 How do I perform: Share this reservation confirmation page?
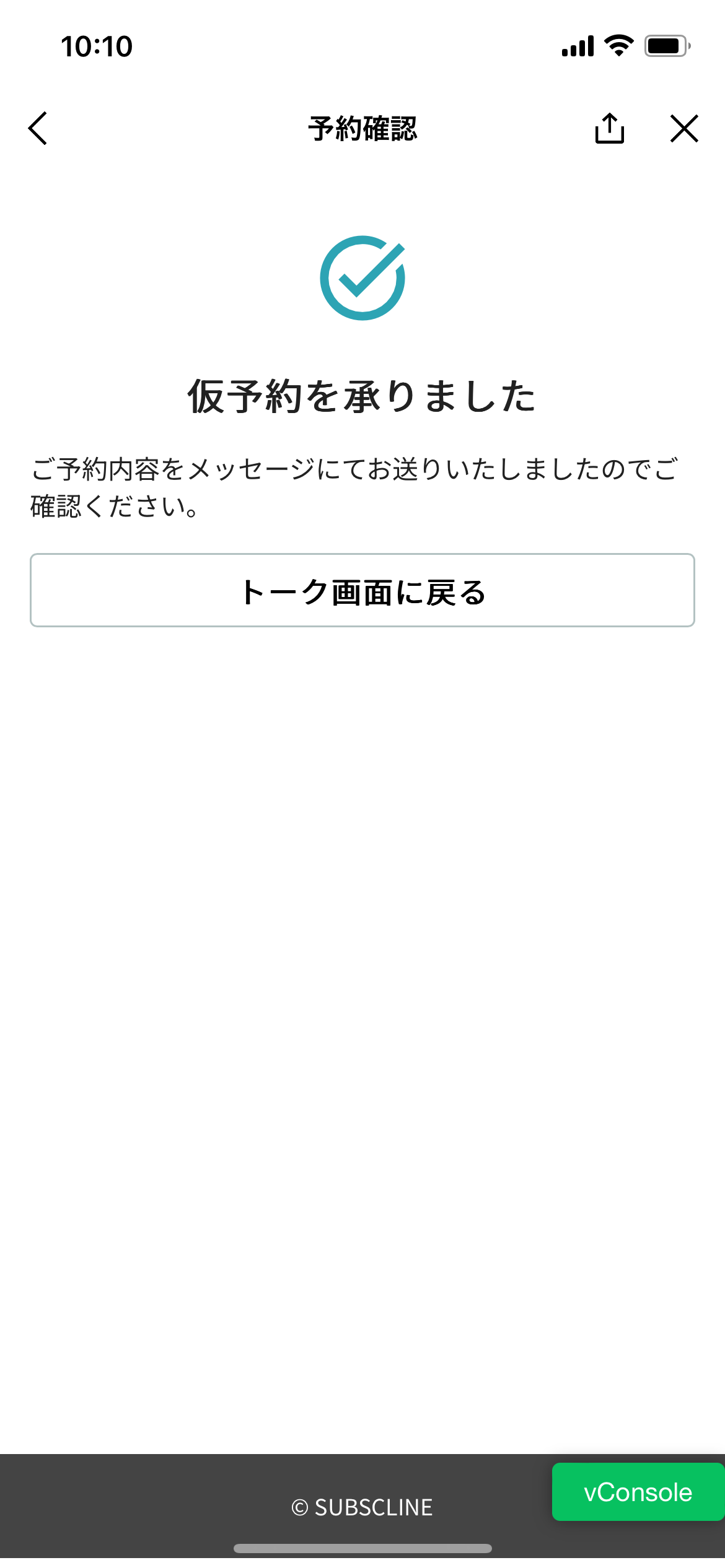click(610, 128)
